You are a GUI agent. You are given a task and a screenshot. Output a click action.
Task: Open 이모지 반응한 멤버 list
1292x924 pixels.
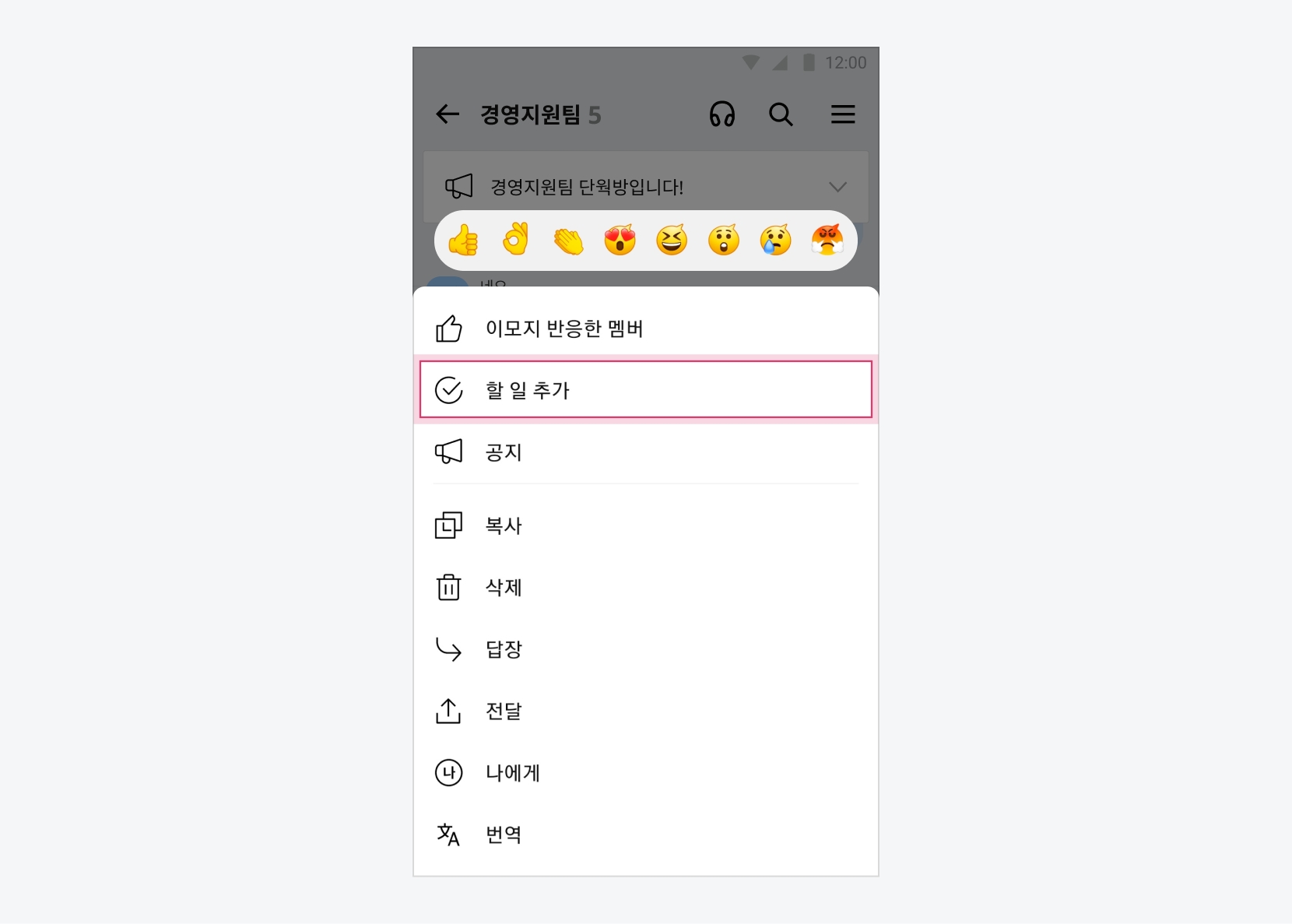[564, 328]
